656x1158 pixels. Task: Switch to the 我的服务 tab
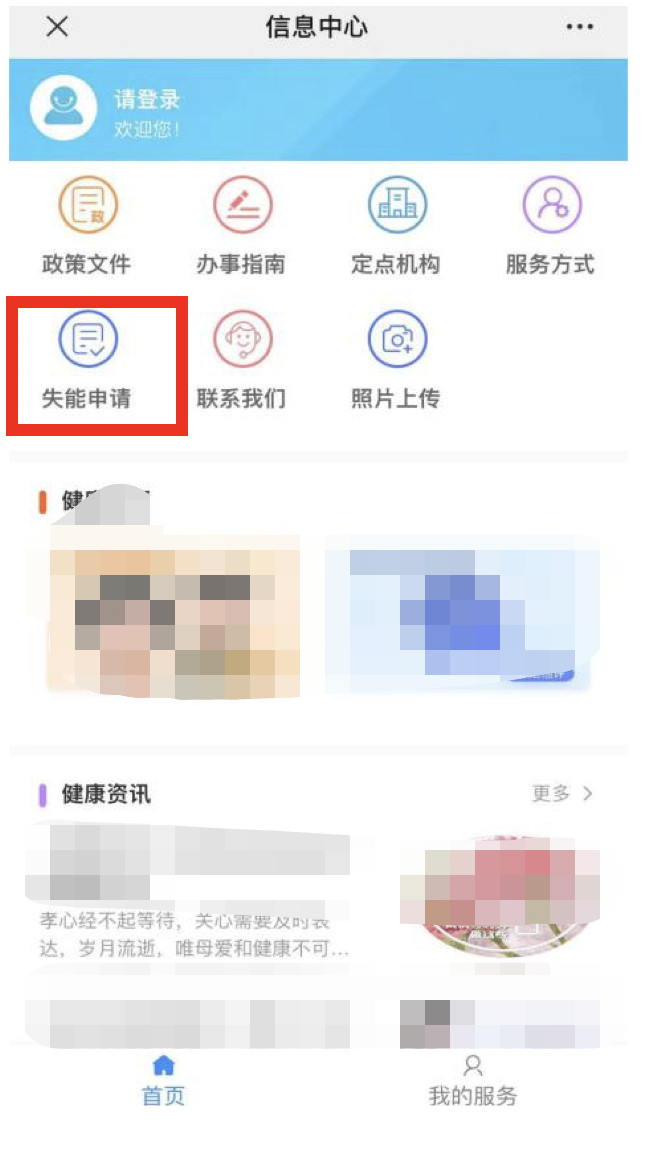473,1080
